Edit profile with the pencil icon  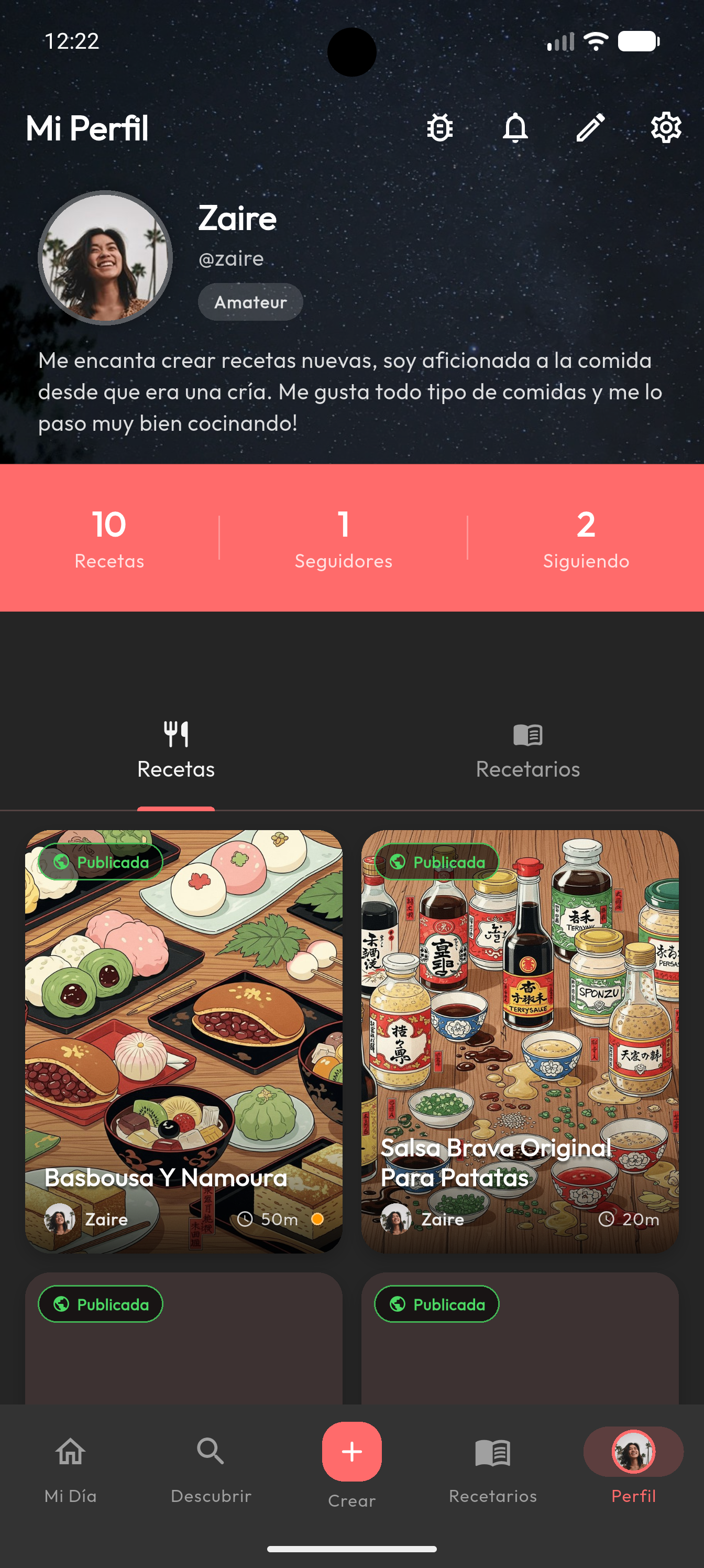590,128
